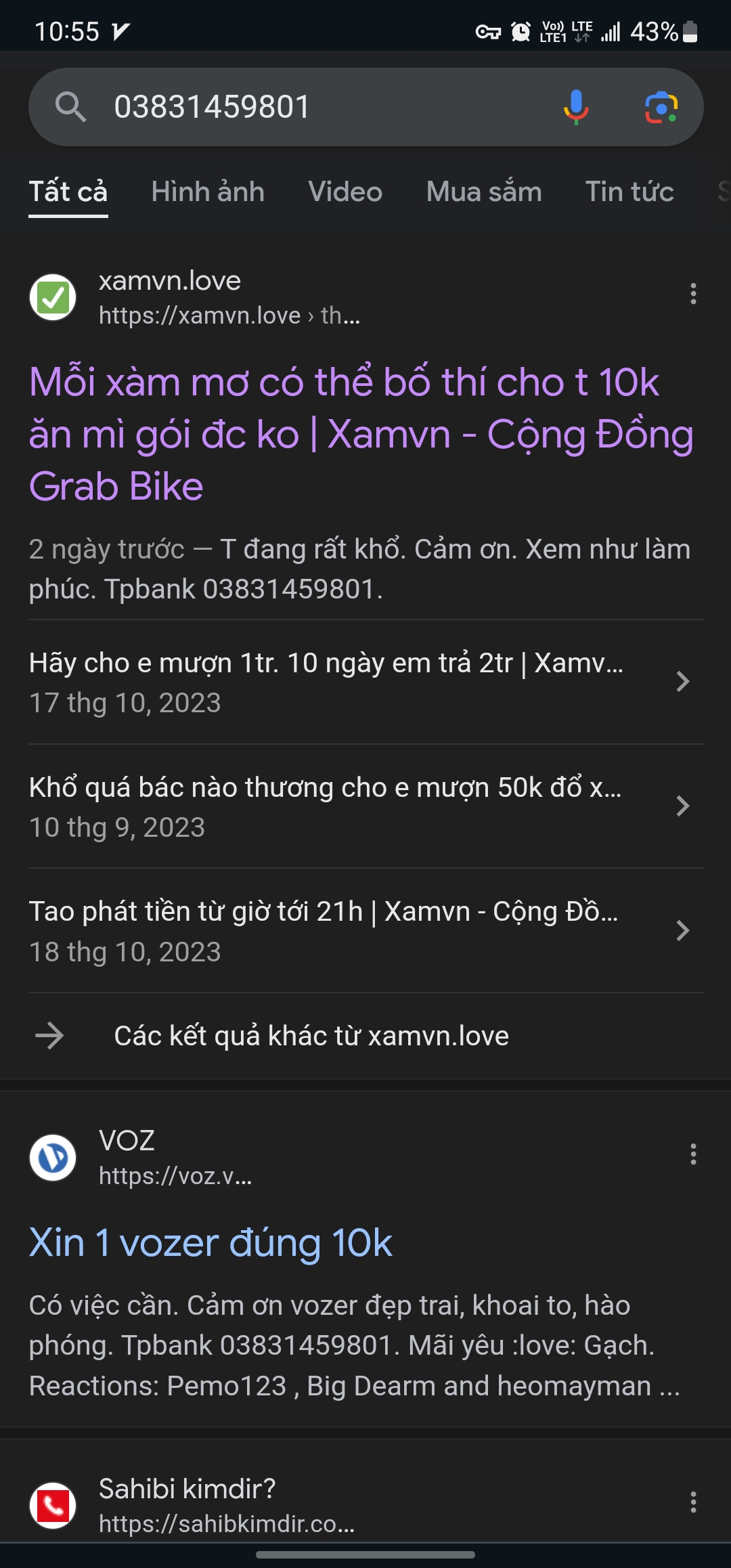Viewport: 731px width, 1568px height.
Task: Select the Mua sắm tab
Action: (483, 192)
